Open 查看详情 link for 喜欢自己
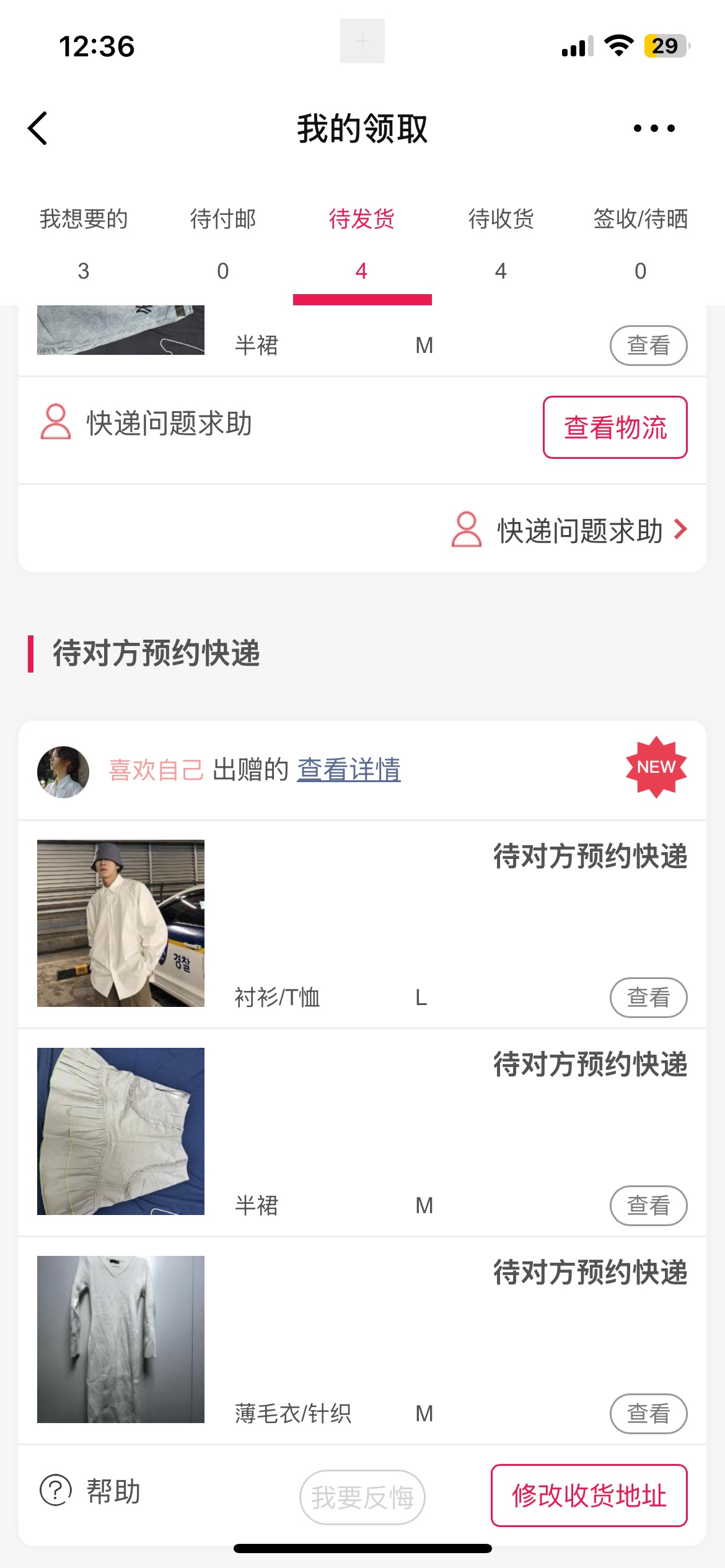 (349, 770)
